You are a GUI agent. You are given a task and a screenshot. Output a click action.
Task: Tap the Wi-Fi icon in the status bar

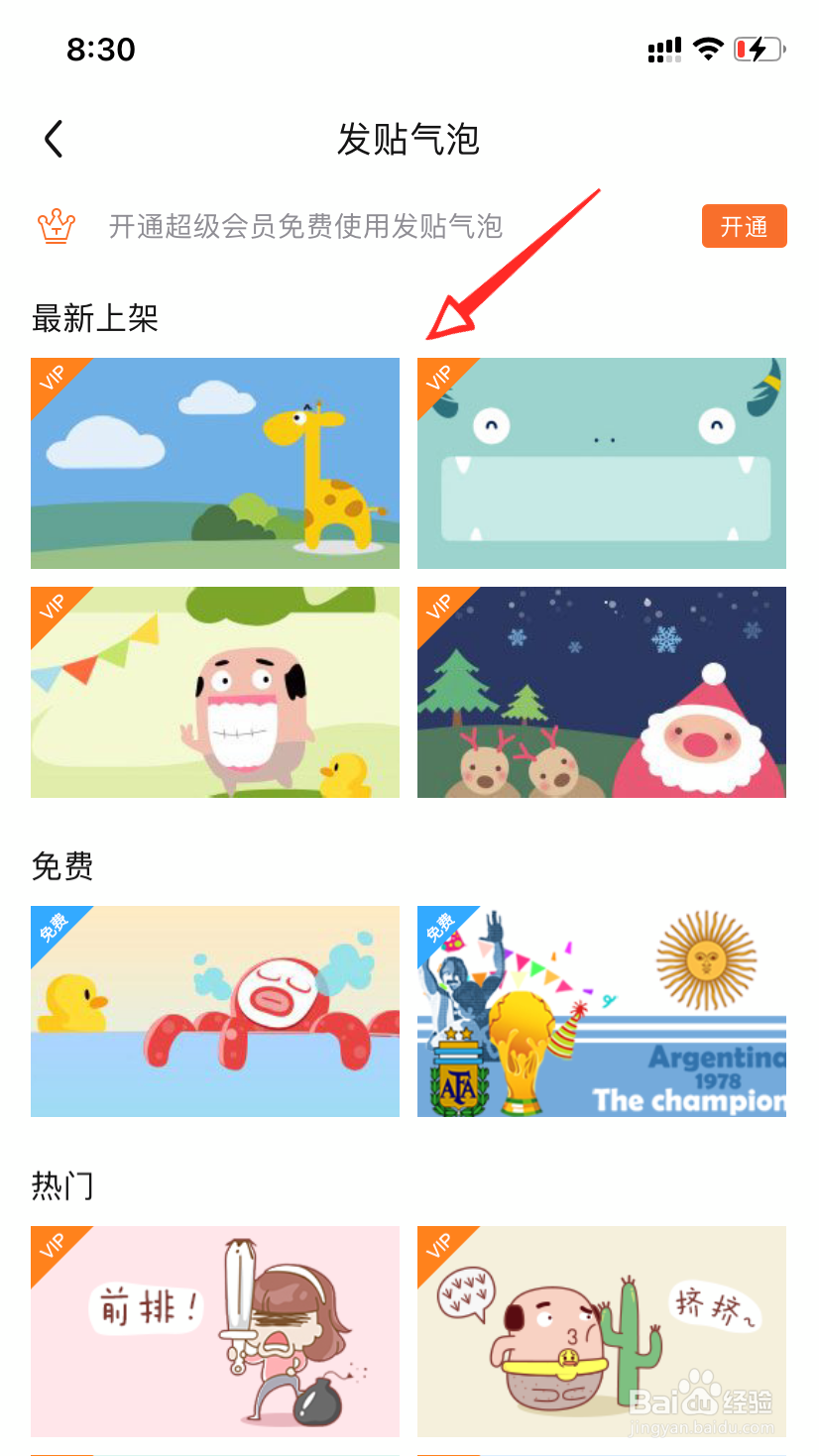point(708,45)
